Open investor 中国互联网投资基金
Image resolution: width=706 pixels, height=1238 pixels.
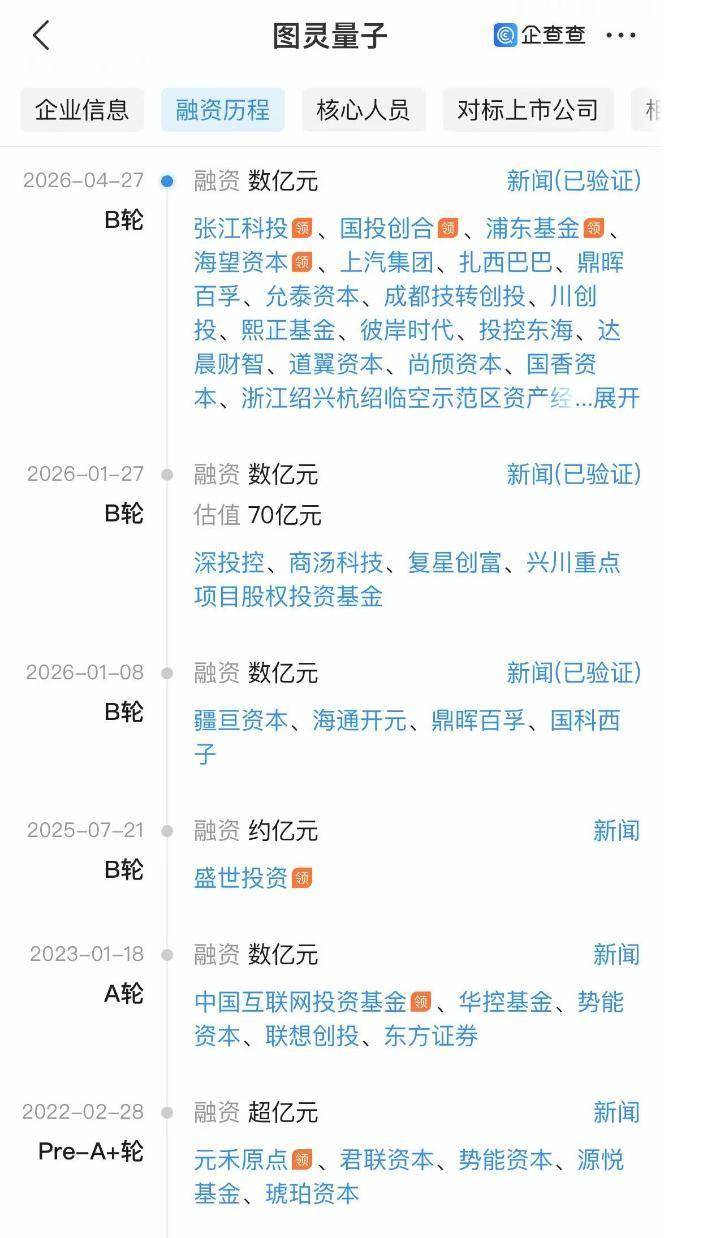(300, 1002)
